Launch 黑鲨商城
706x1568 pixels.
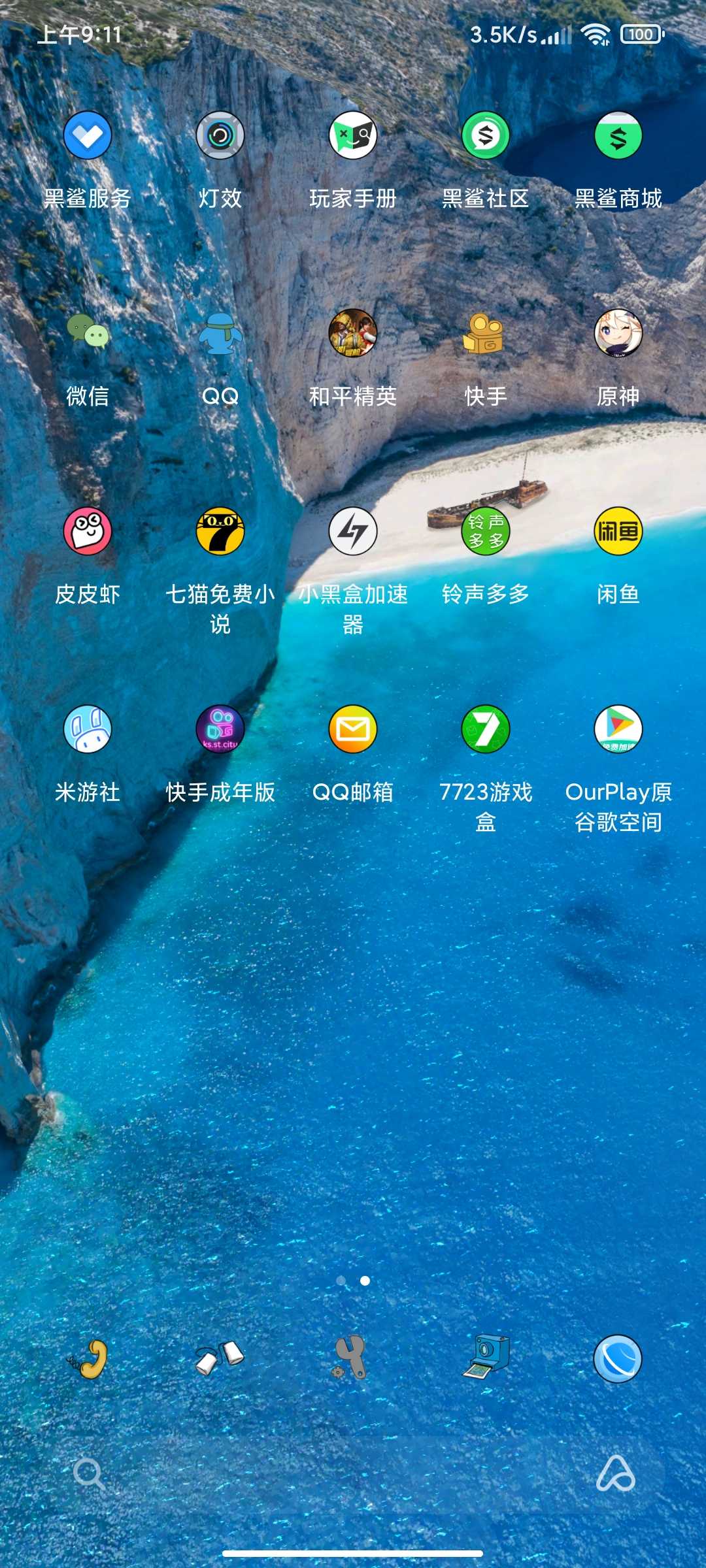[x=618, y=136]
